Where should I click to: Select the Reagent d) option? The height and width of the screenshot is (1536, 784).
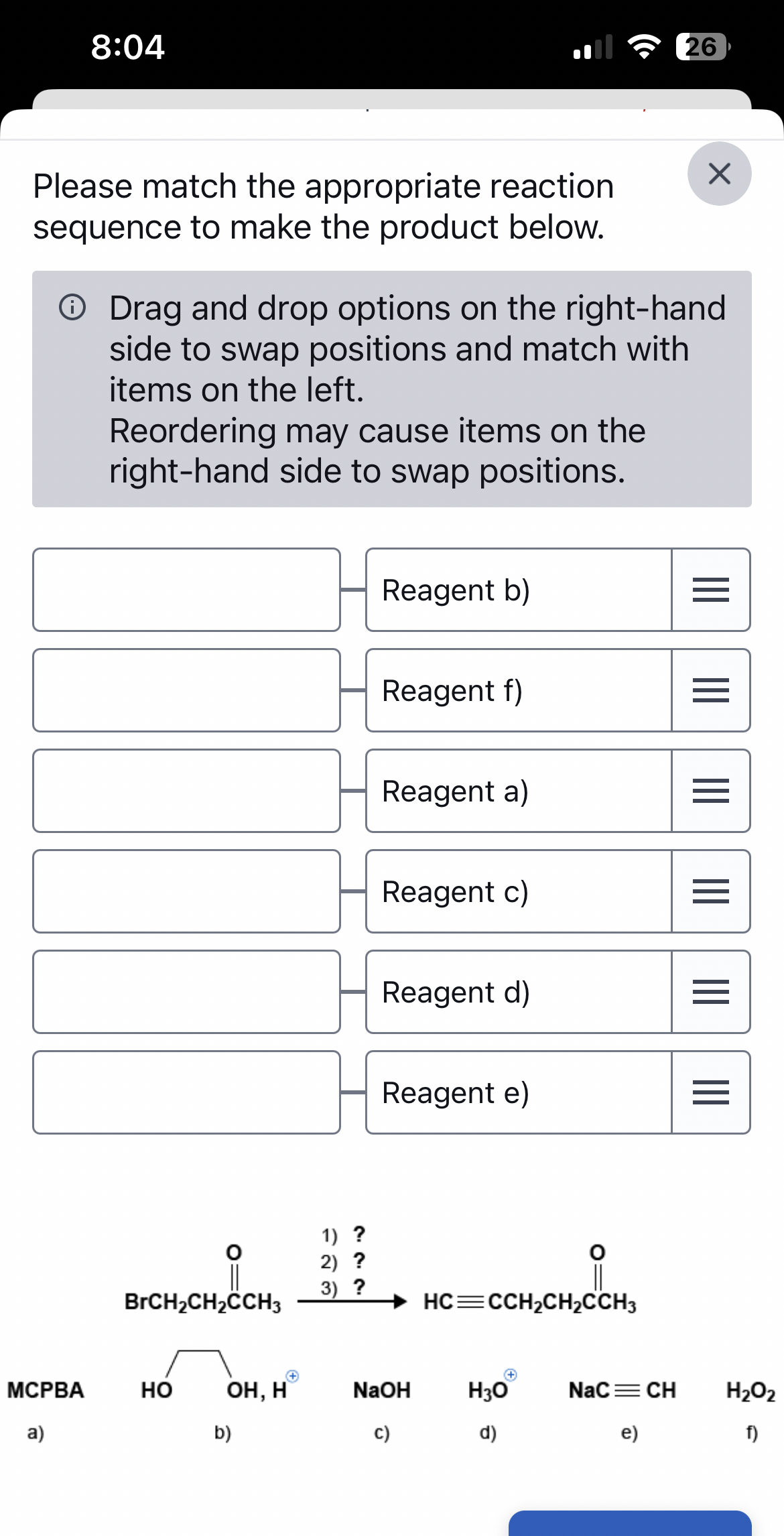pyautogui.click(x=518, y=992)
